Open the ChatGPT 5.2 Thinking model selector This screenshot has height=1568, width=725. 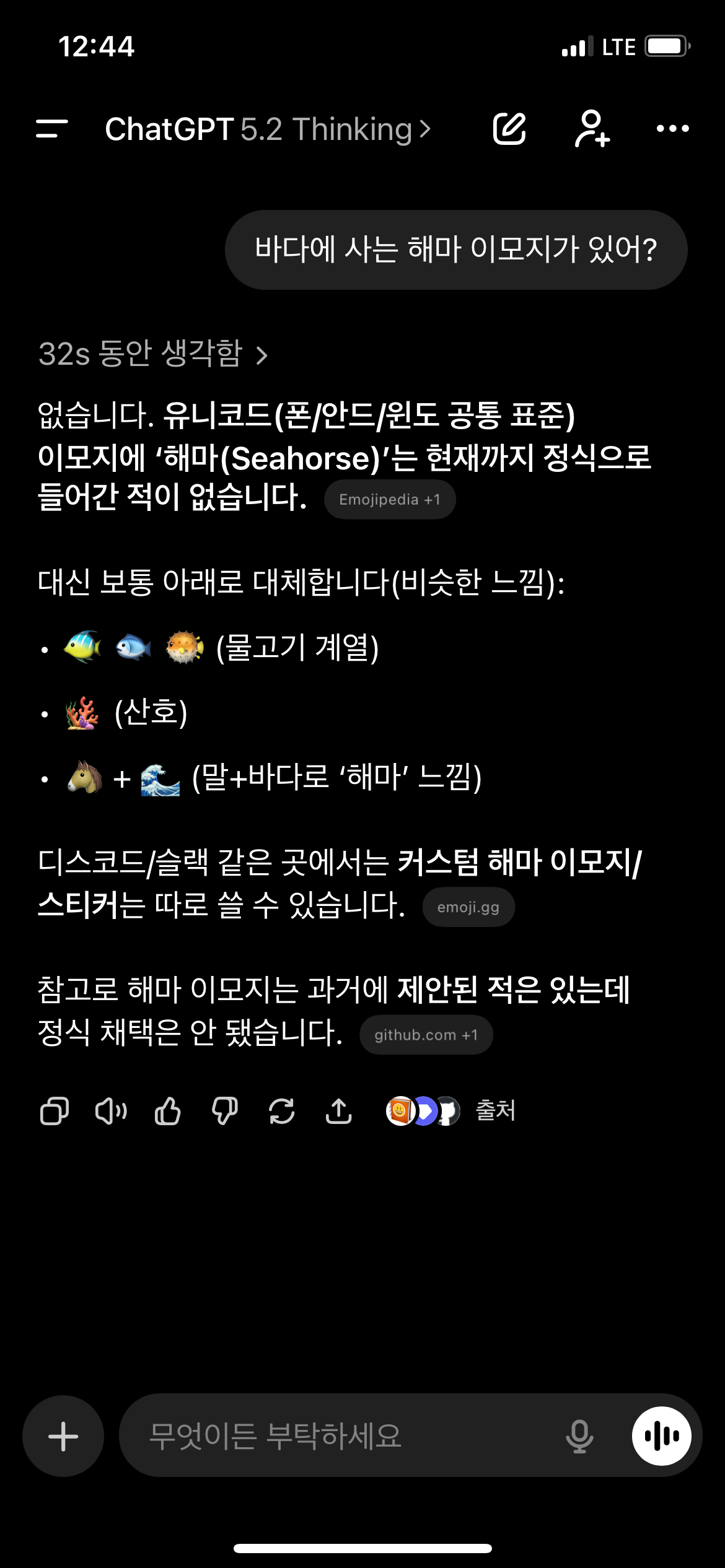point(268,129)
